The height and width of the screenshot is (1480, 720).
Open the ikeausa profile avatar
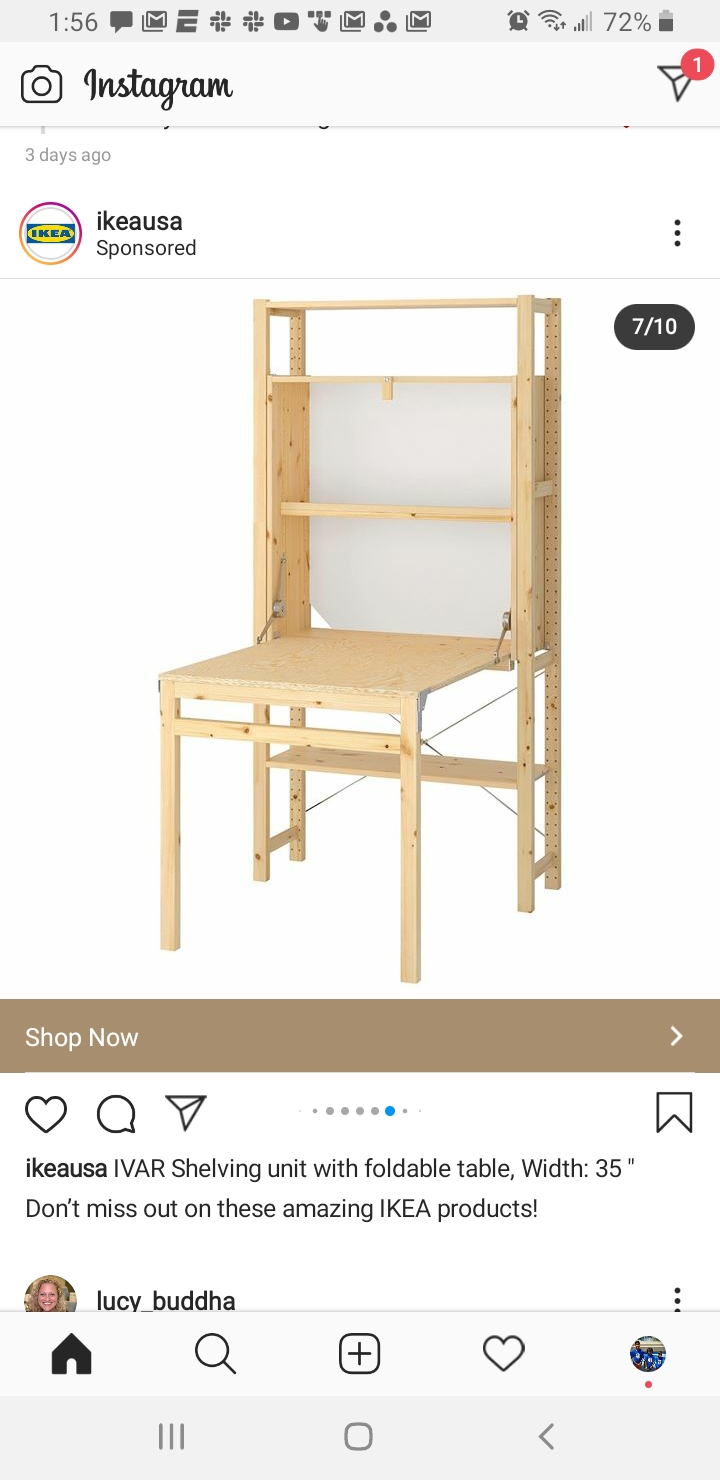(x=50, y=233)
